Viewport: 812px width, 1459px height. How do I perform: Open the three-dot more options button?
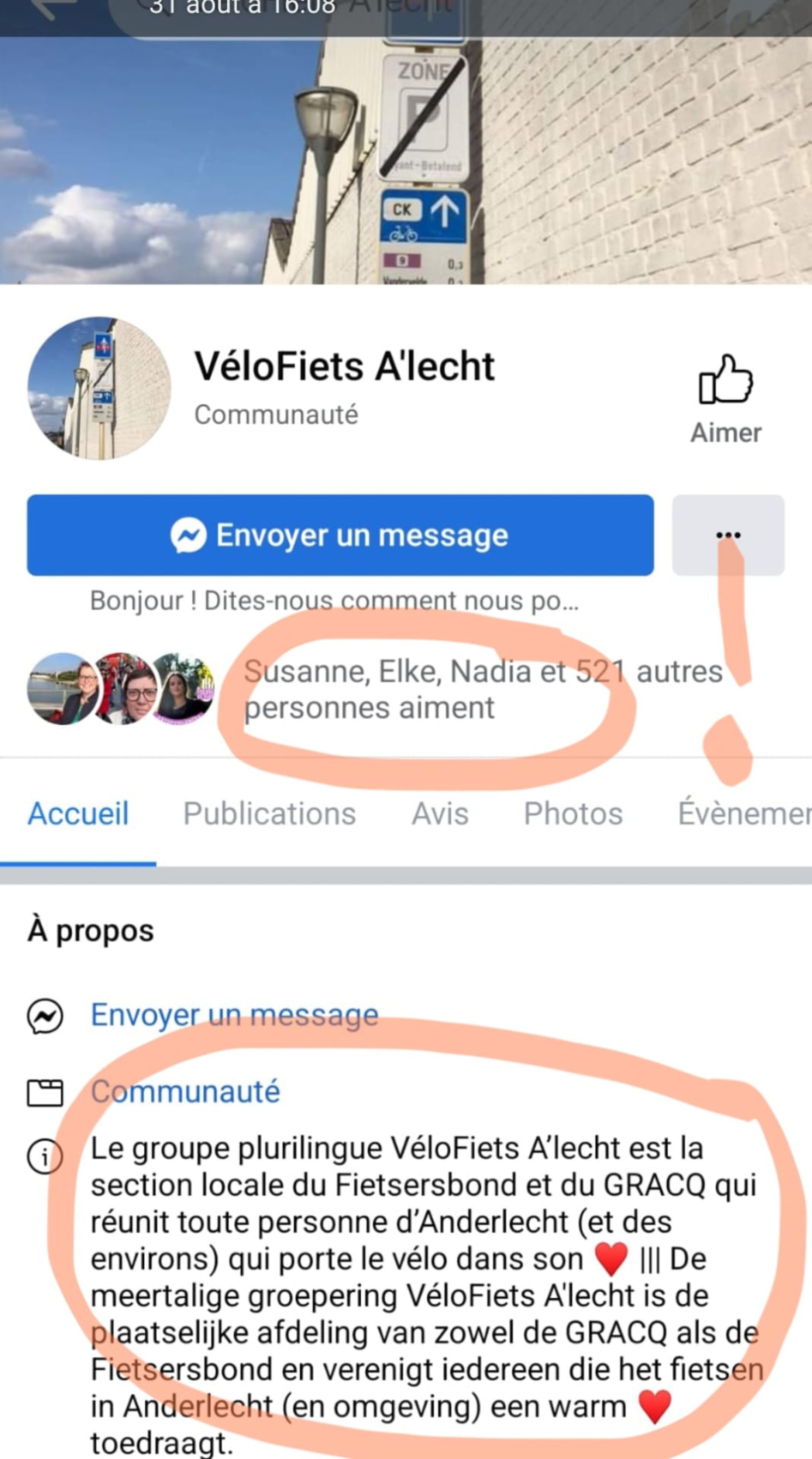pyautogui.click(x=727, y=535)
